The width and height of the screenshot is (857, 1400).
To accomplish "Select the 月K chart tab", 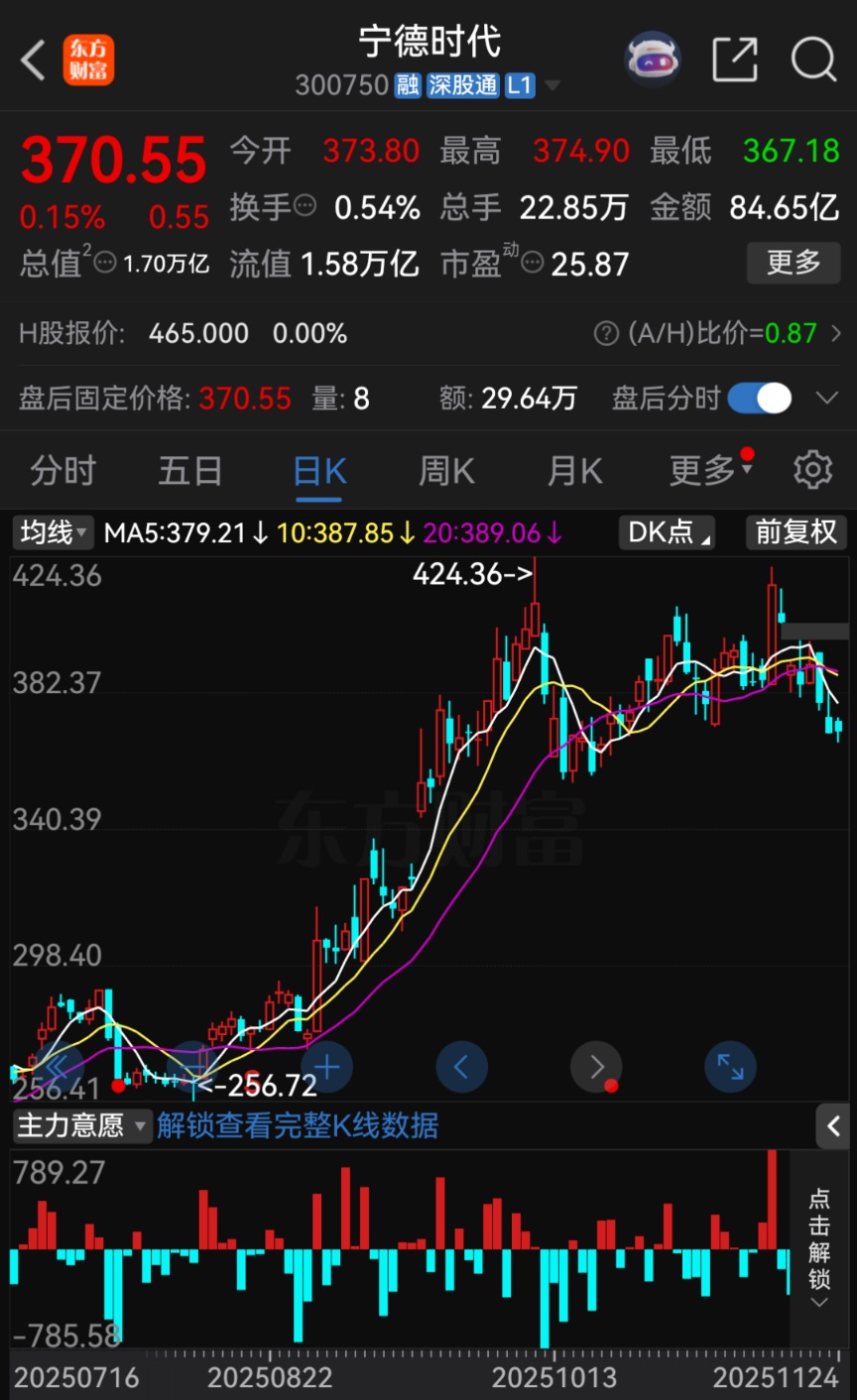I will [574, 471].
